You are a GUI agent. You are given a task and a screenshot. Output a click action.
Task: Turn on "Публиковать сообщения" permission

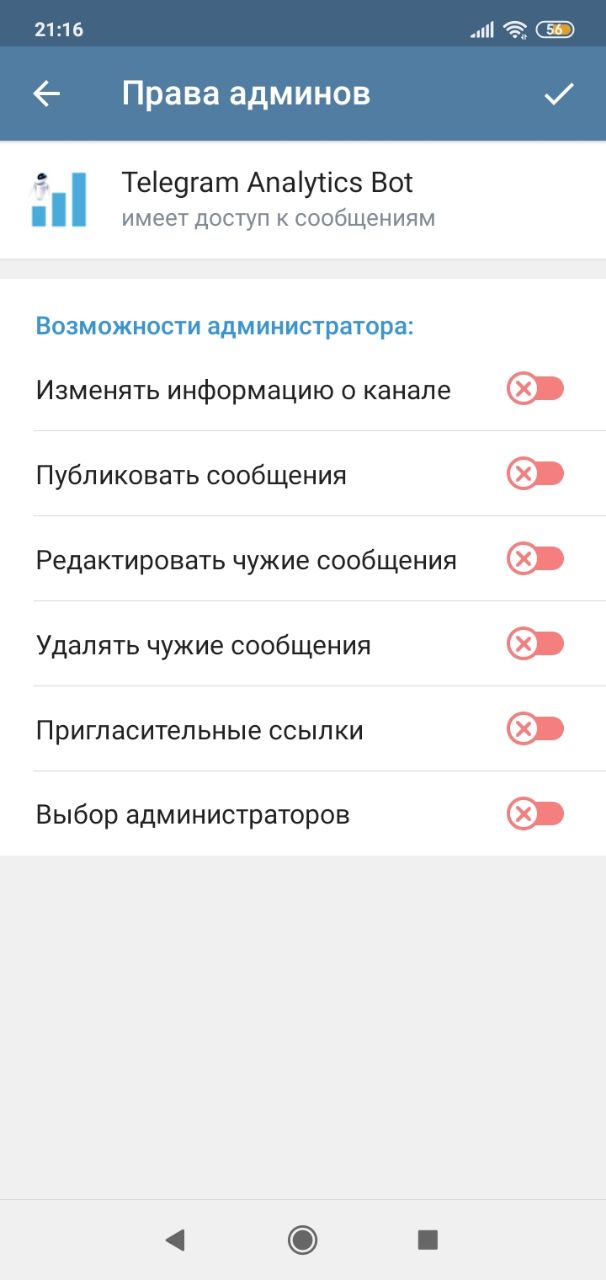click(x=535, y=474)
